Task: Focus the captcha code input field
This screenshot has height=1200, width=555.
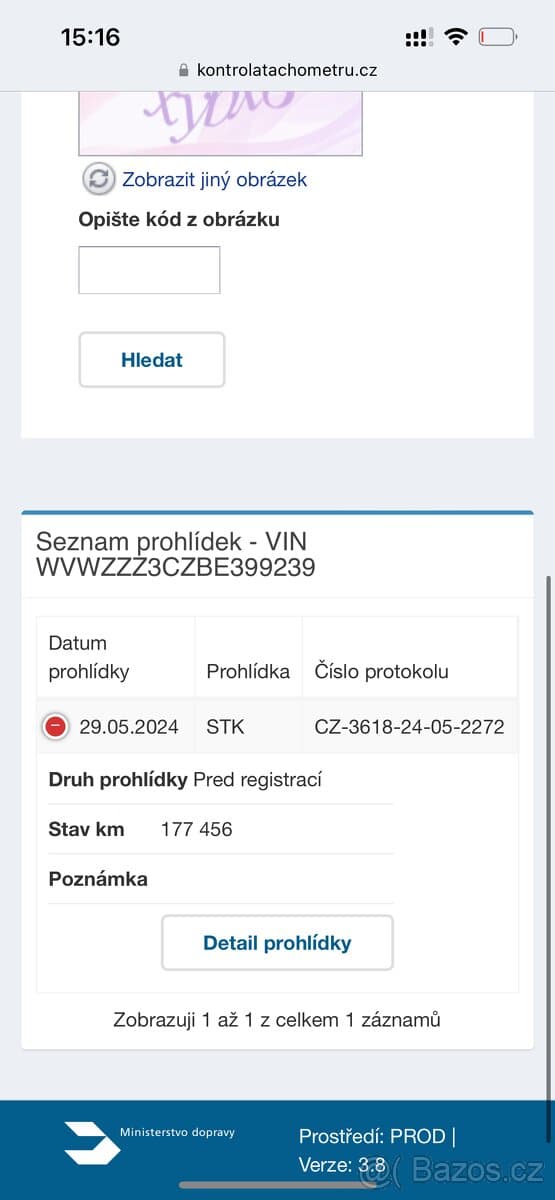Action: coord(149,270)
